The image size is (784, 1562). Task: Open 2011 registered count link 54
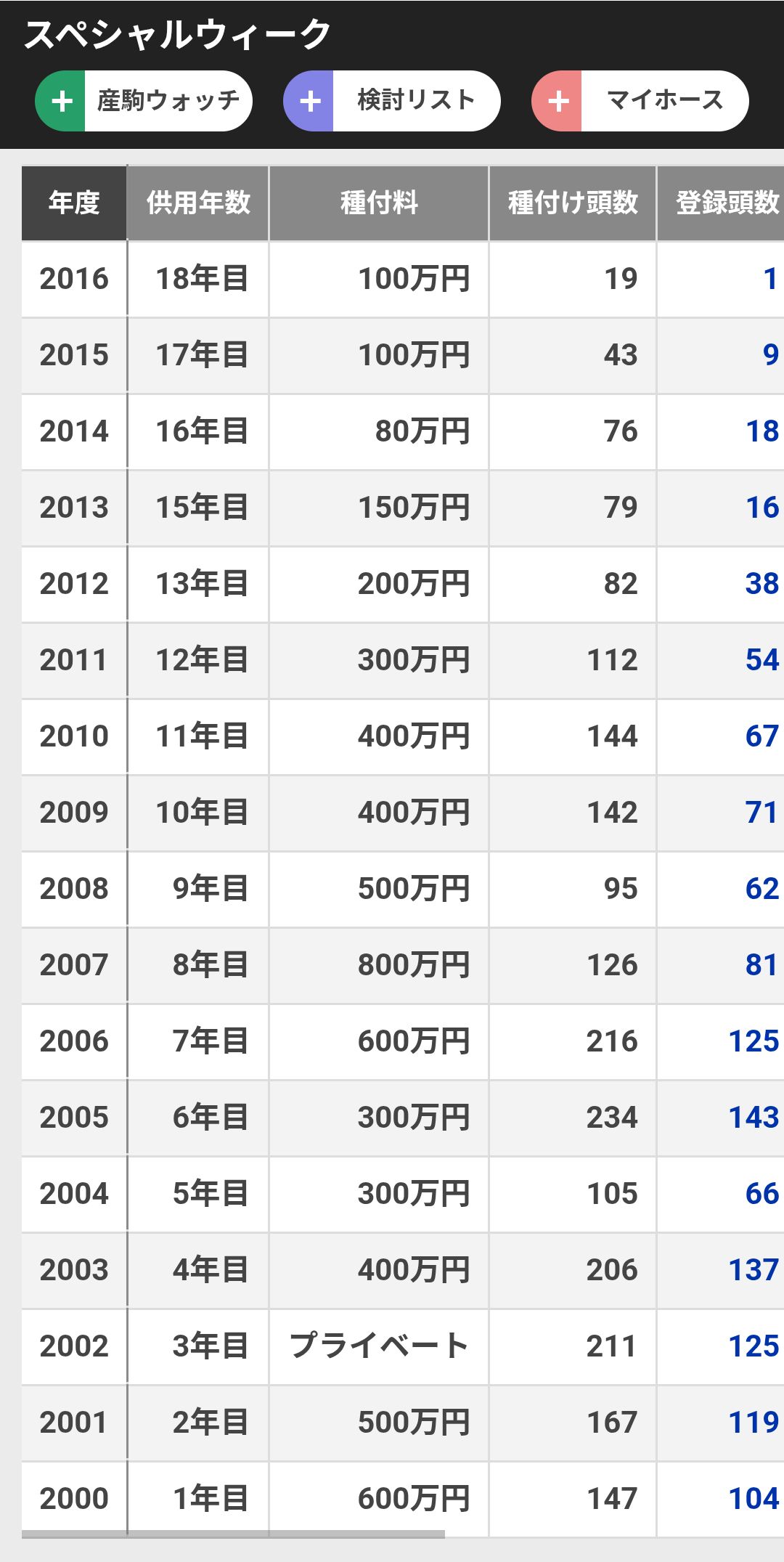pos(762,660)
